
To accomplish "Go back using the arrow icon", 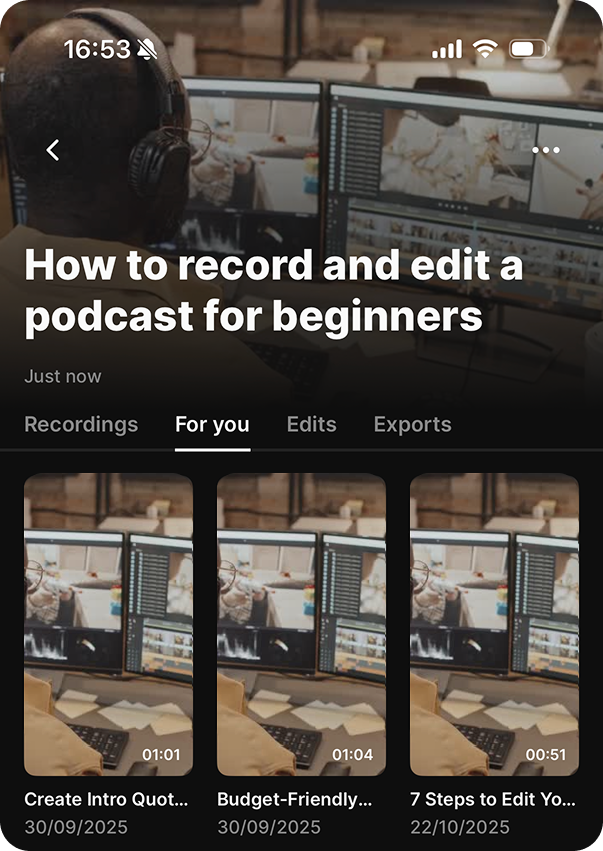I will (x=53, y=150).
